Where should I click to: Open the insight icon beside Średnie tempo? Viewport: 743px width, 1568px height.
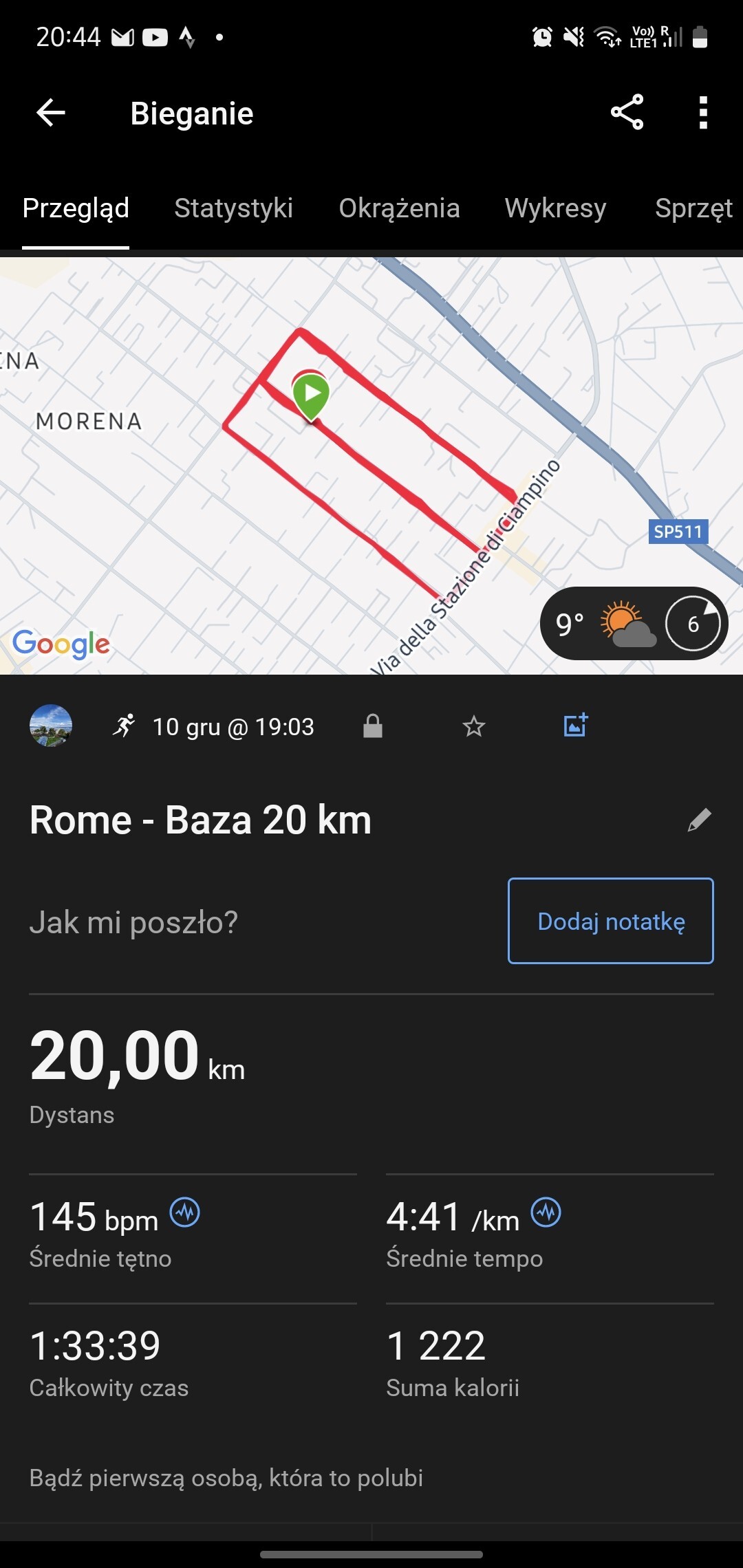coord(546,1212)
